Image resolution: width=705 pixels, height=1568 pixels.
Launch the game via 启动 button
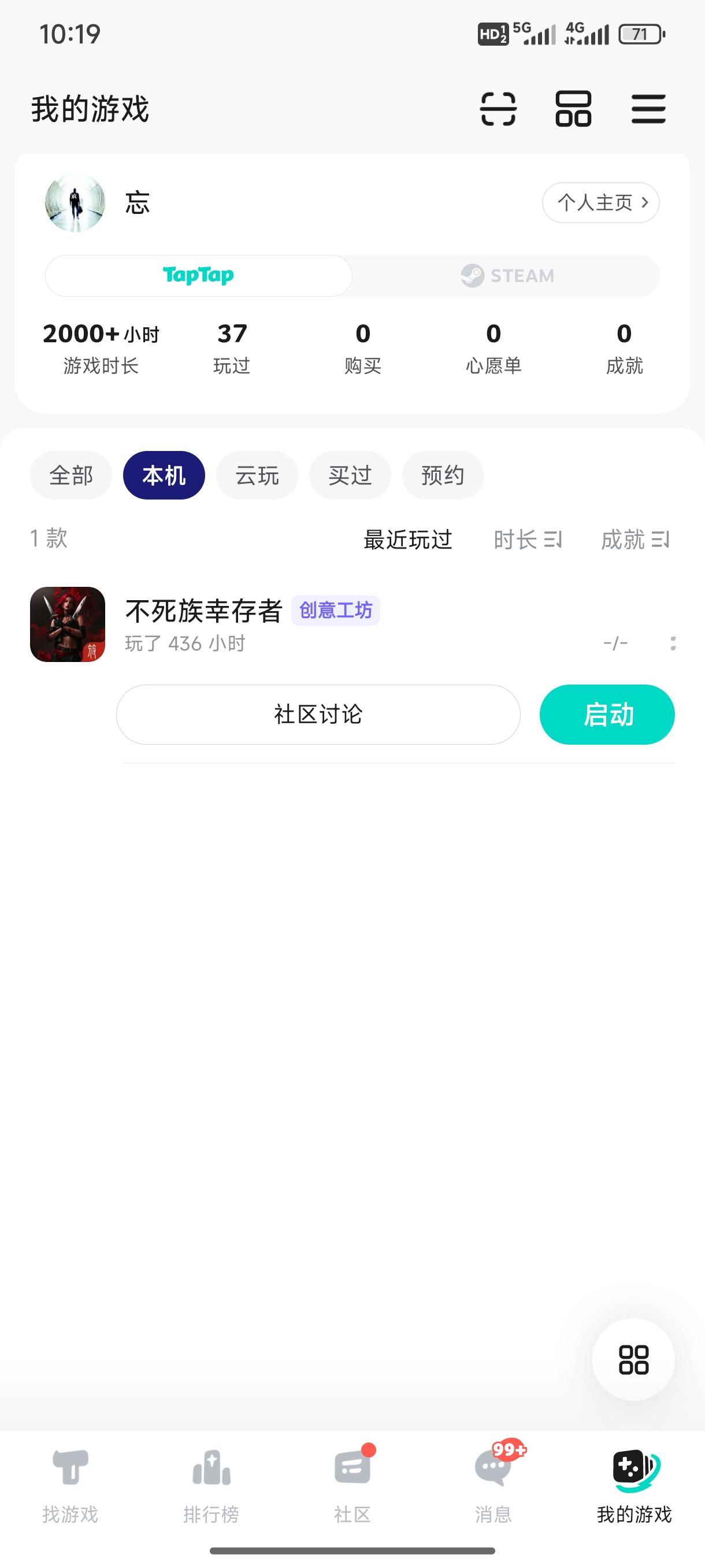[x=606, y=715]
